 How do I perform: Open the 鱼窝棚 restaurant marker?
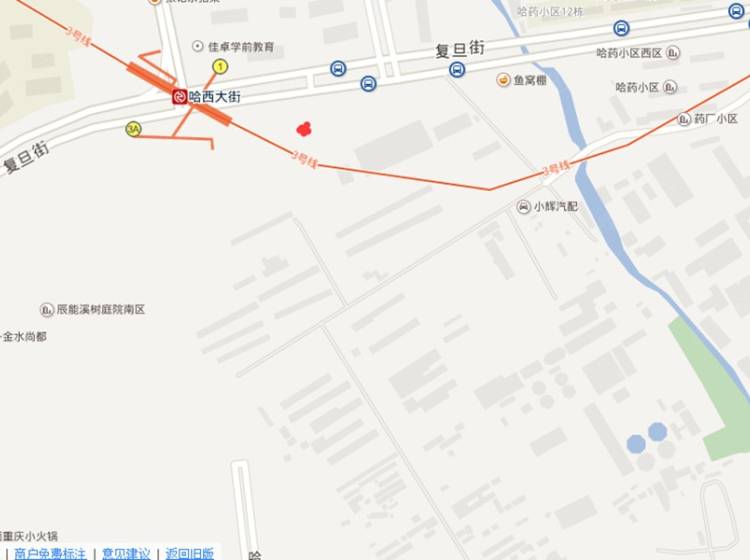(x=504, y=80)
